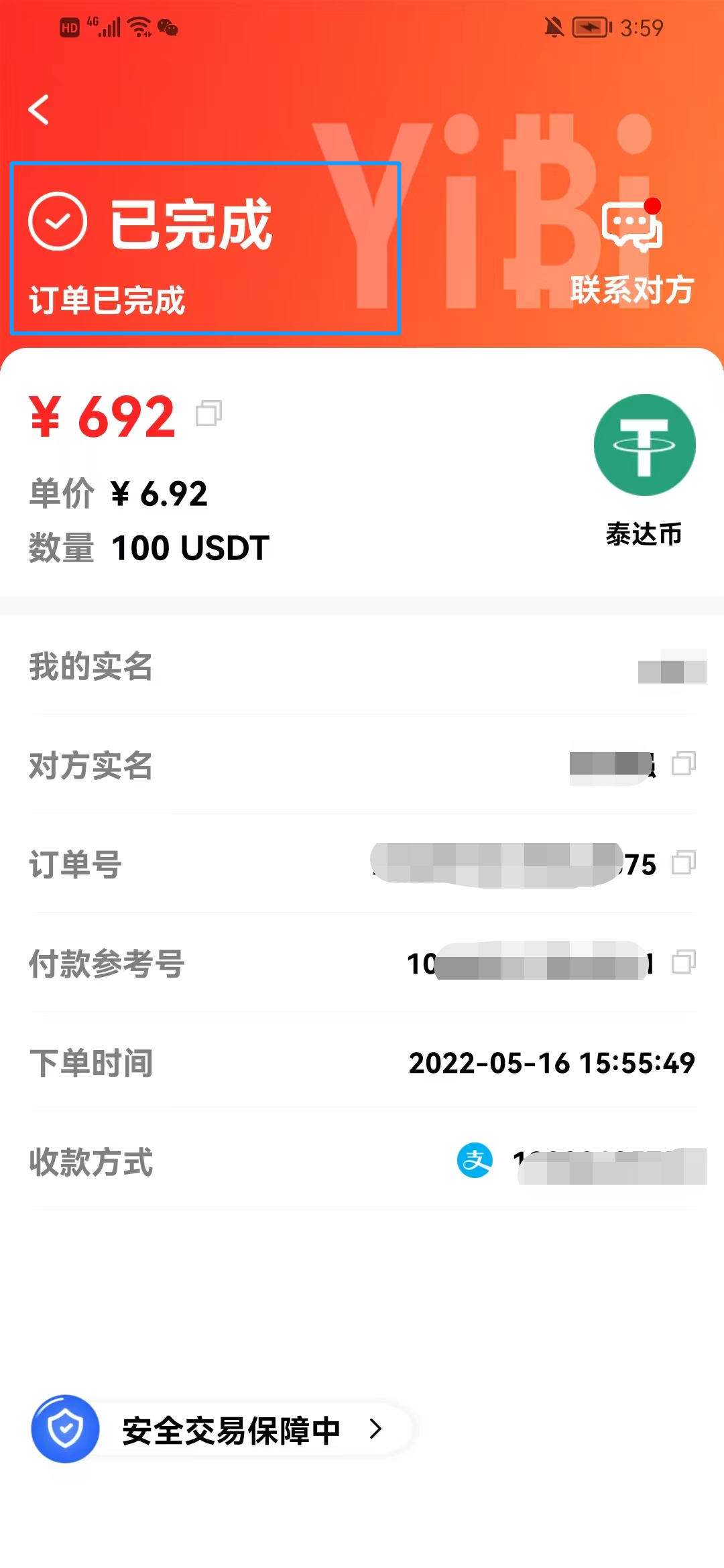Open 安全交易保障中 details
The image size is (724, 1568).
221,1429
